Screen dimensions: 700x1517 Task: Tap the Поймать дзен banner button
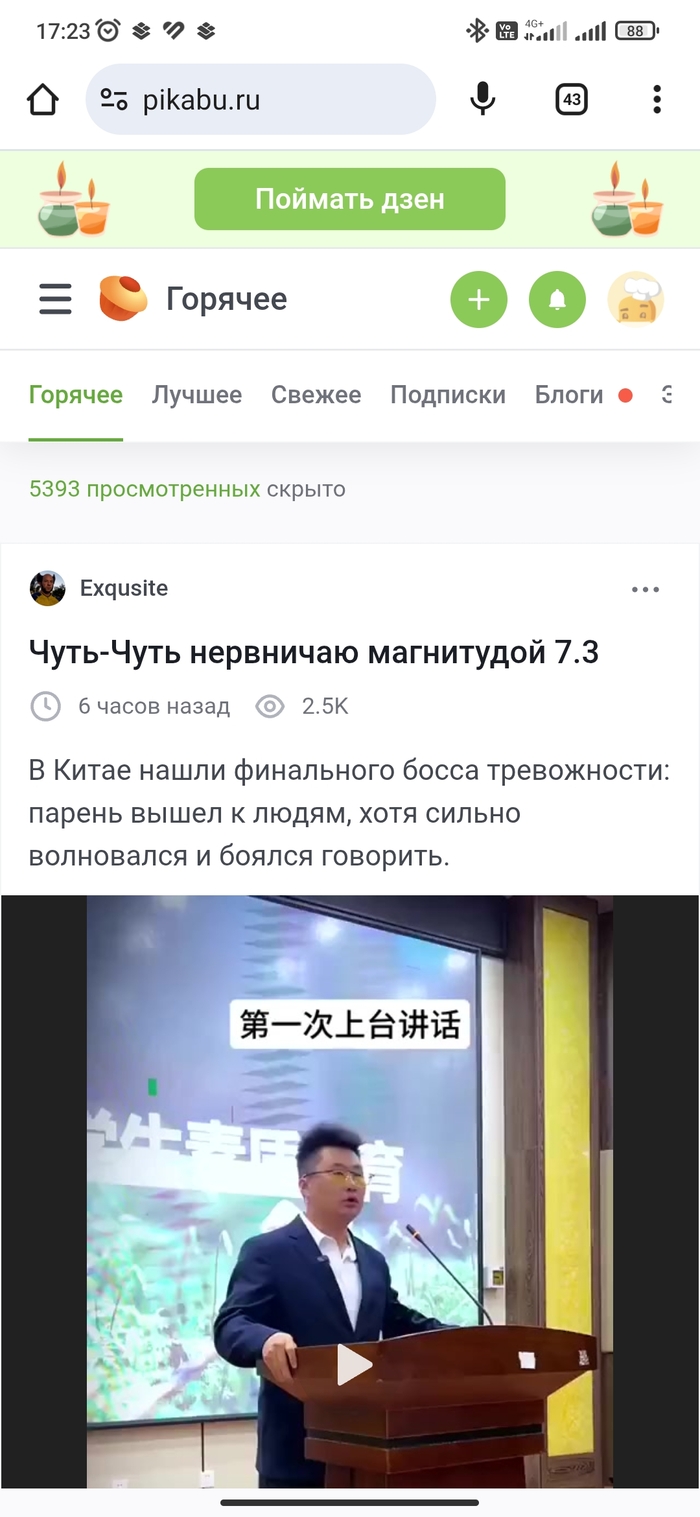(x=349, y=199)
